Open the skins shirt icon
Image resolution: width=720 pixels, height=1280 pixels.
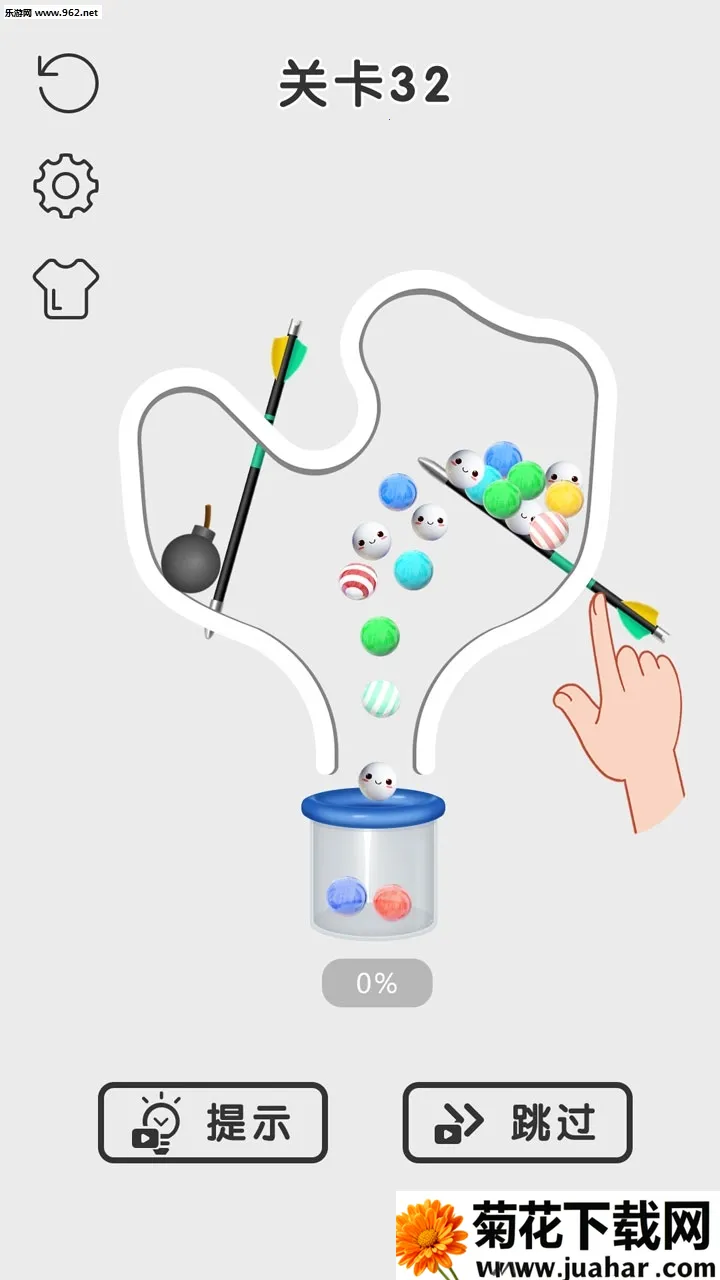66,288
